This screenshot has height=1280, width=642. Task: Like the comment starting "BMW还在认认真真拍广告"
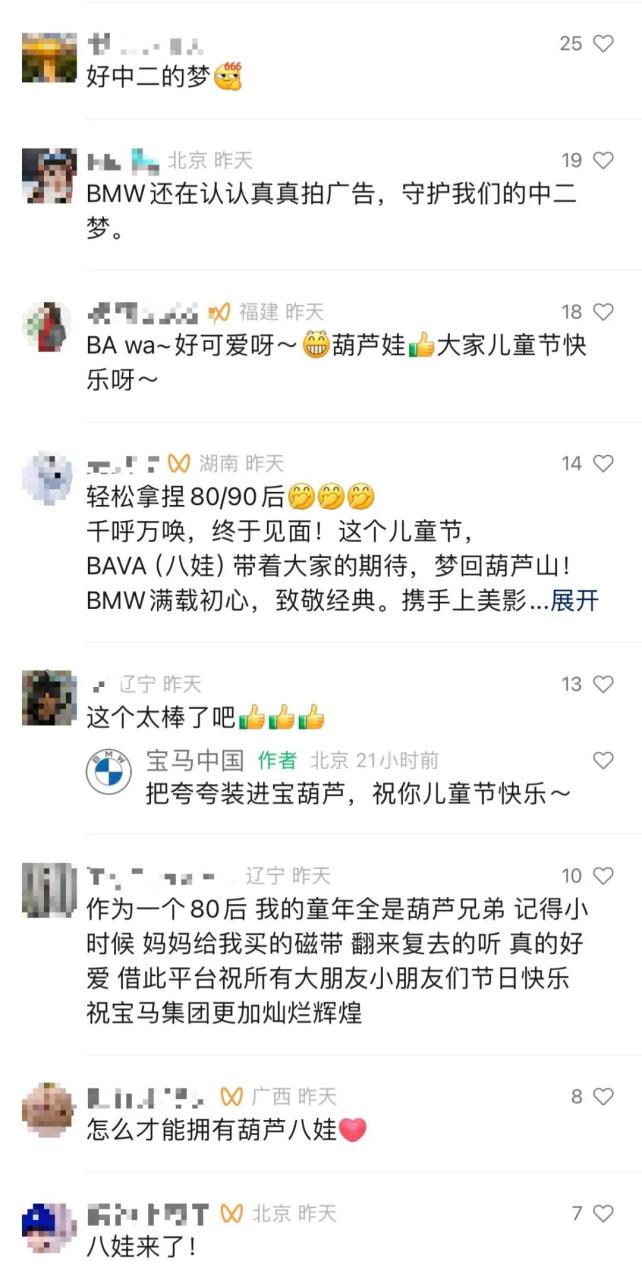603,160
